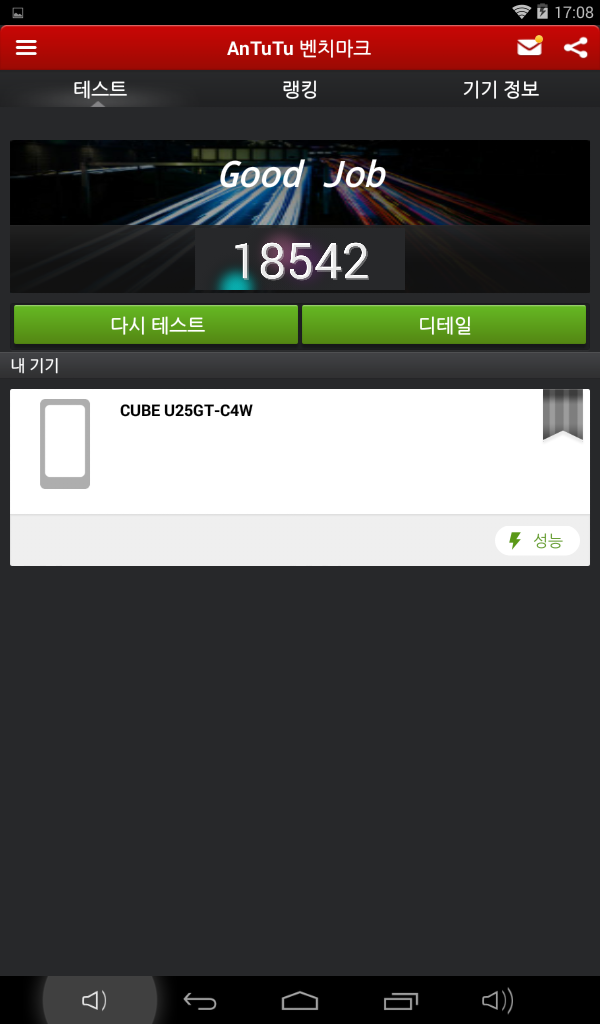Switch to the 기기 정보 tab
600x1024 pixels.
[x=500, y=89]
